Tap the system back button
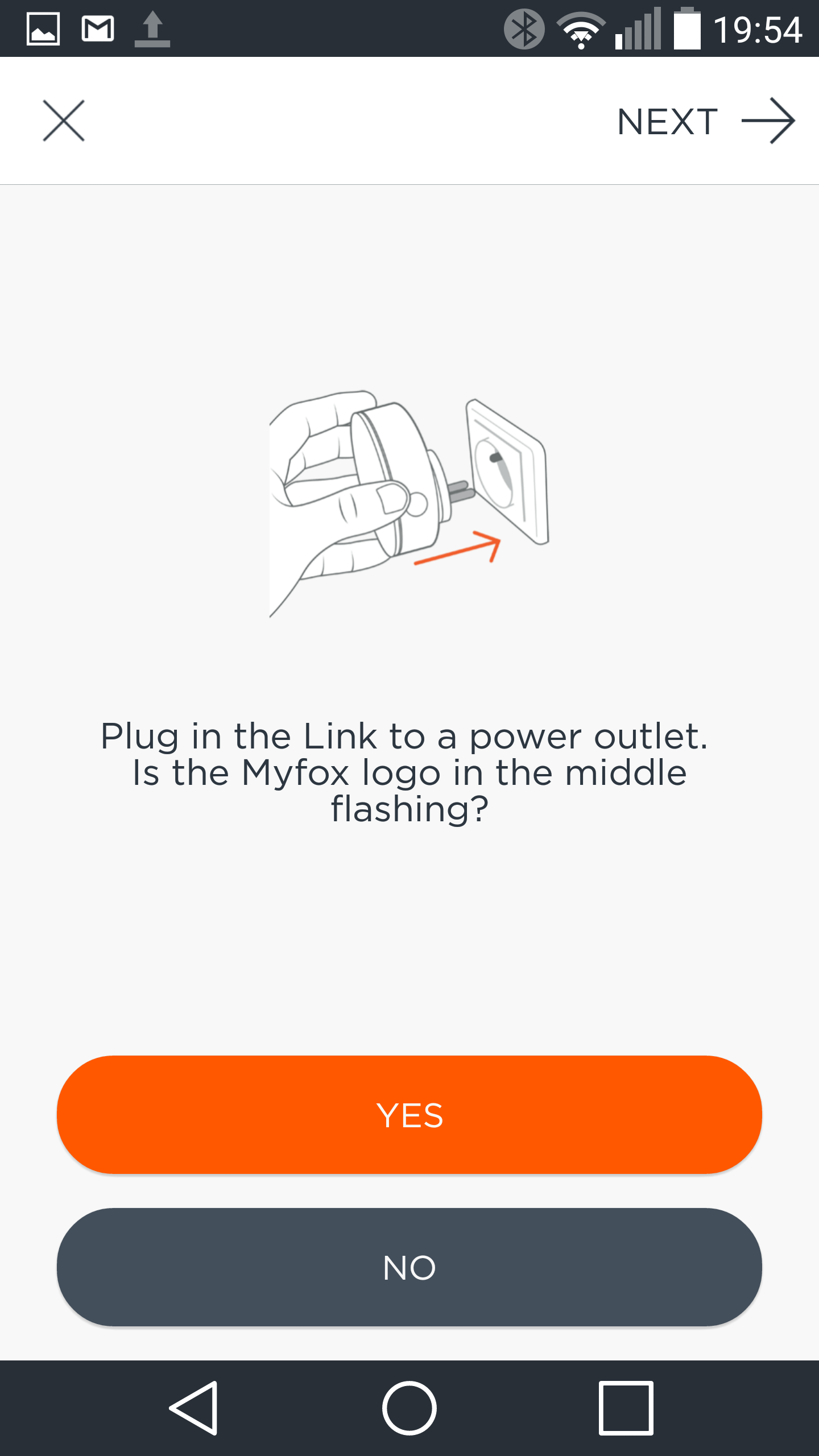The width and height of the screenshot is (819, 1456). [193, 1408]
